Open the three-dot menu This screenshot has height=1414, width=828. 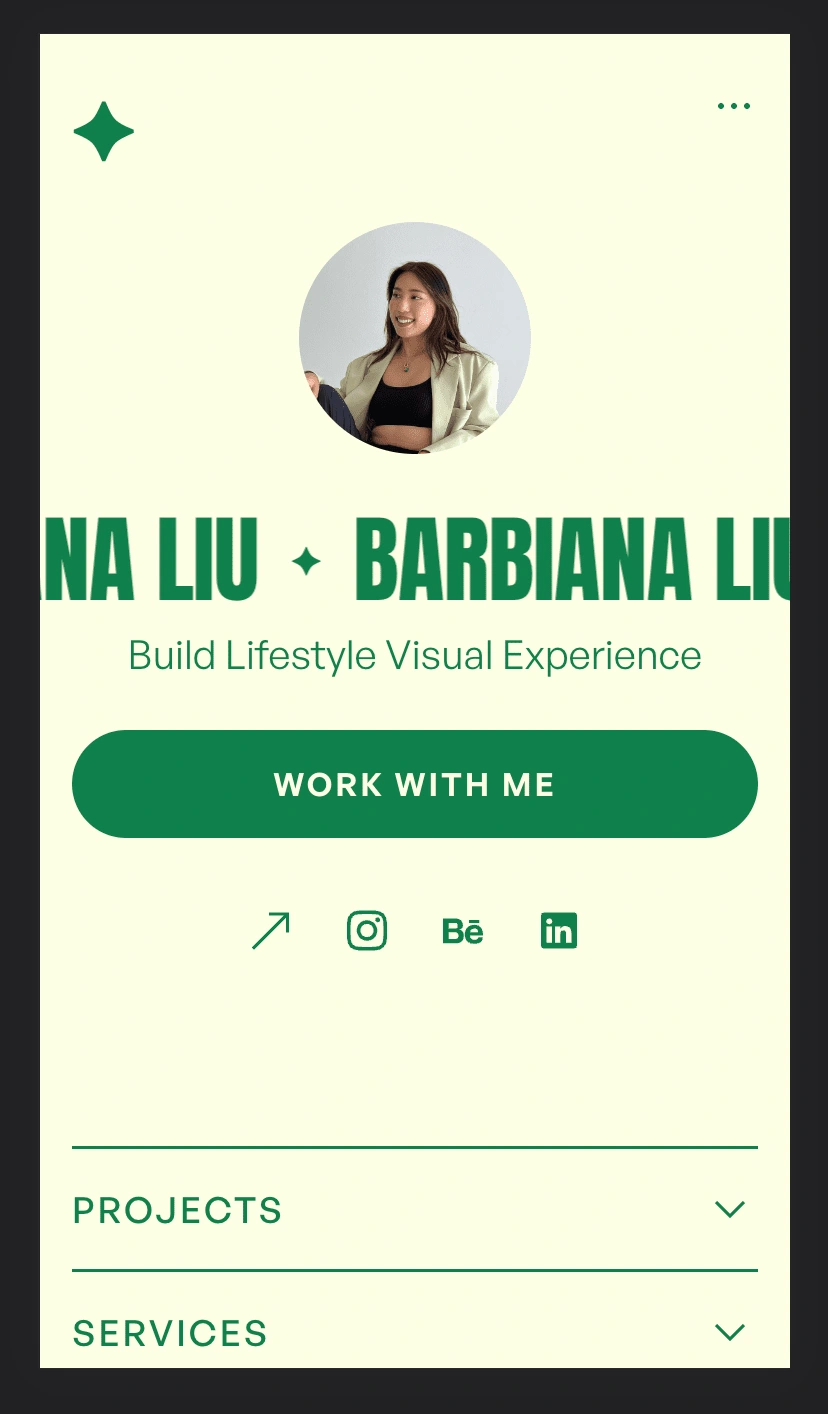pyautogui.click(x=733, y=106)
